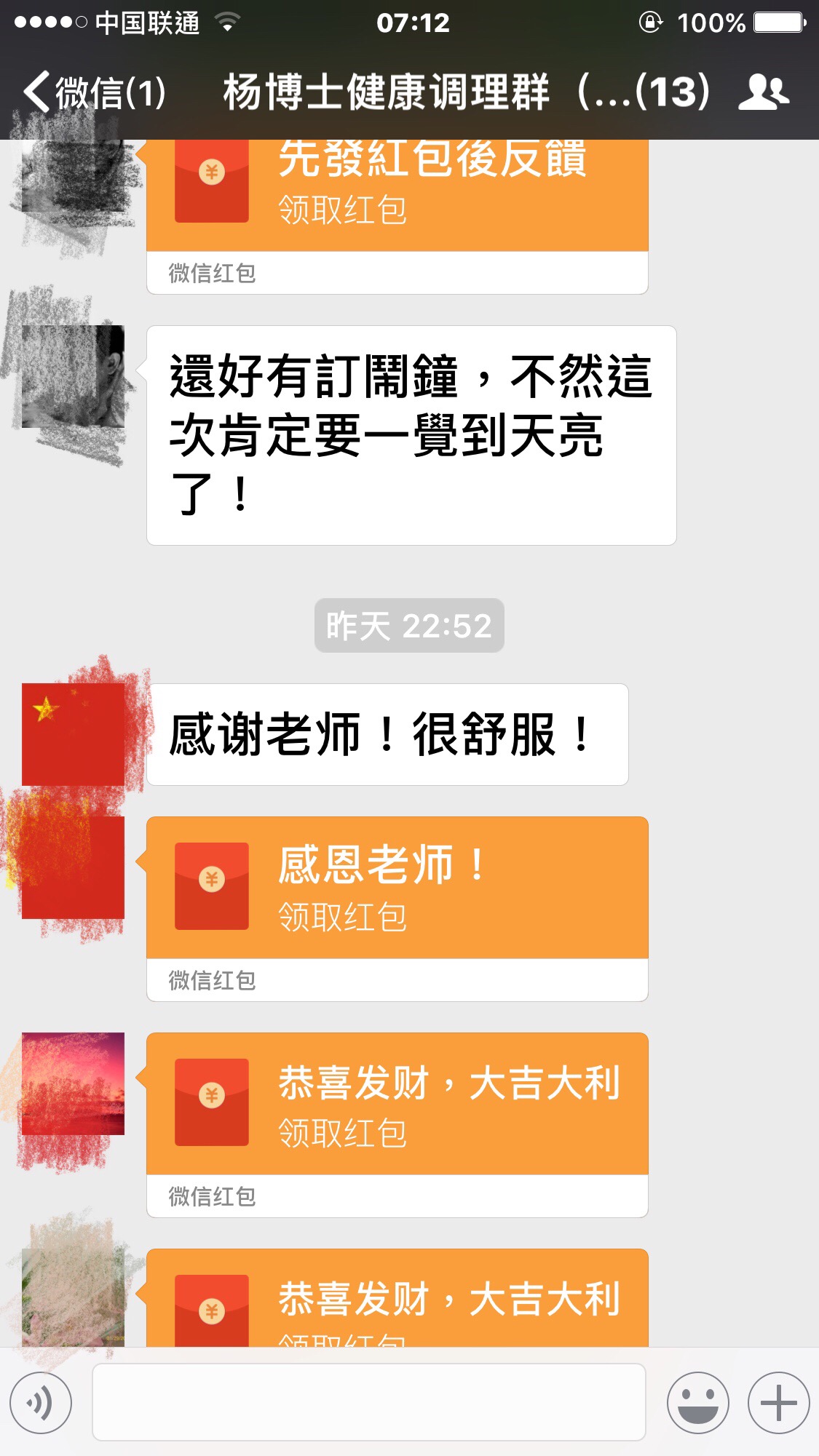Go back to the 微信 chat list
Screen dimensions: 819x1456
point(95,93)
